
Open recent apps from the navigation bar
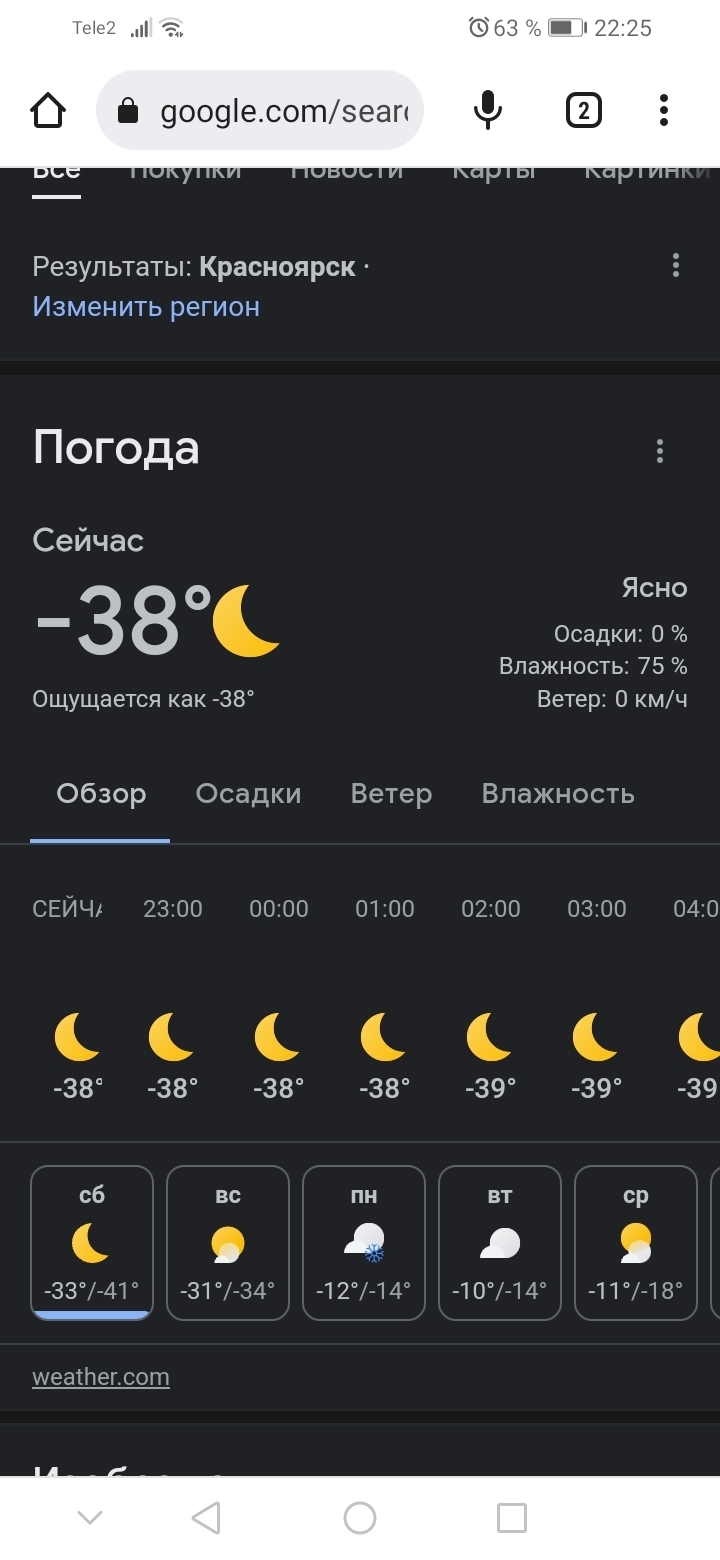[x=511, y=1518]
